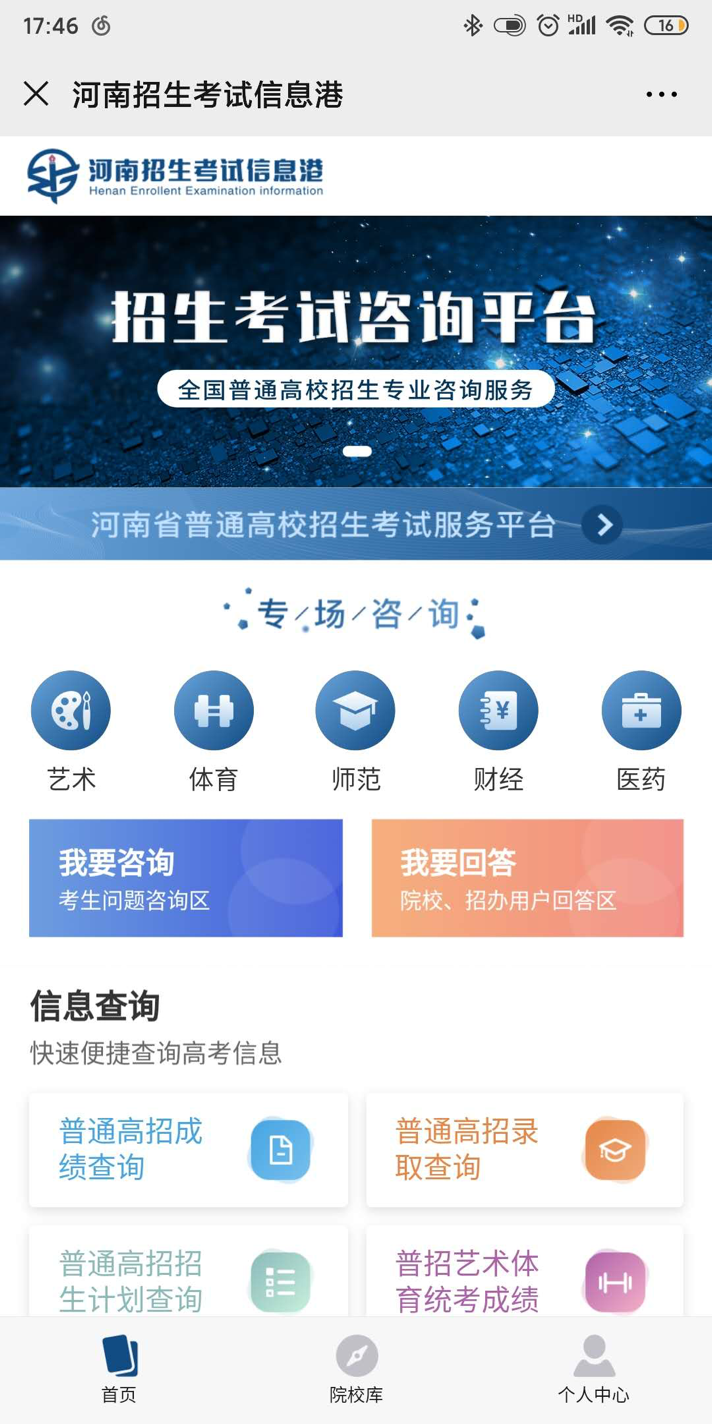Select the 财经 consultation category
The height and width of the screenshot is (1424, 712).
click(x=498, y=730)
